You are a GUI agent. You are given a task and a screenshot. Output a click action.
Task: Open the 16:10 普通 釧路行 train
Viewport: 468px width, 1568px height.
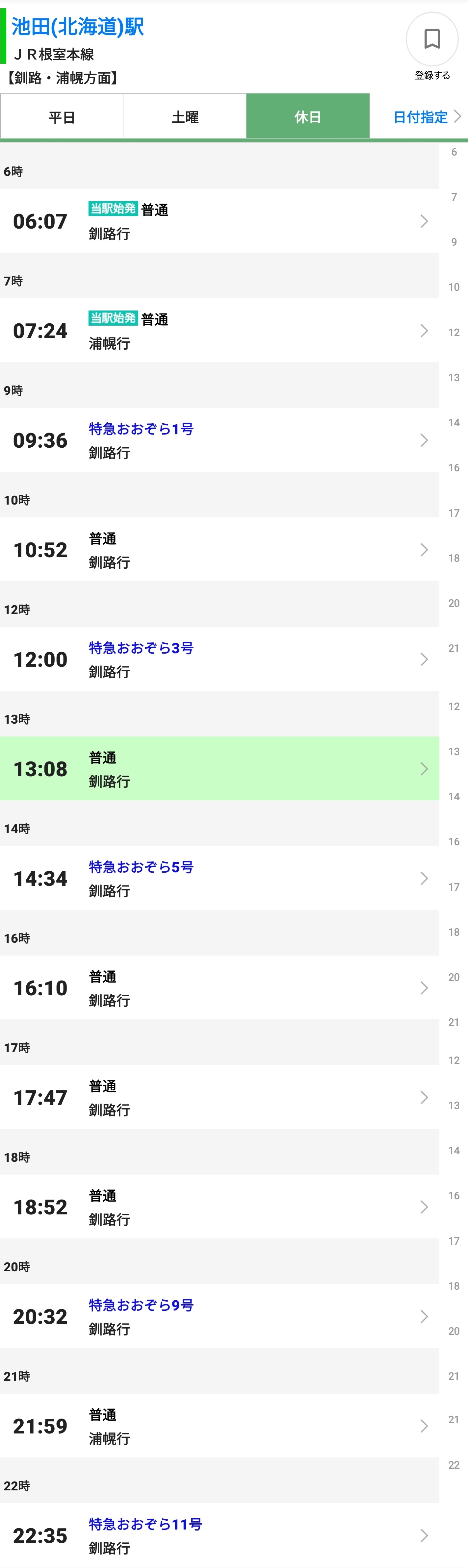[220, 988]
